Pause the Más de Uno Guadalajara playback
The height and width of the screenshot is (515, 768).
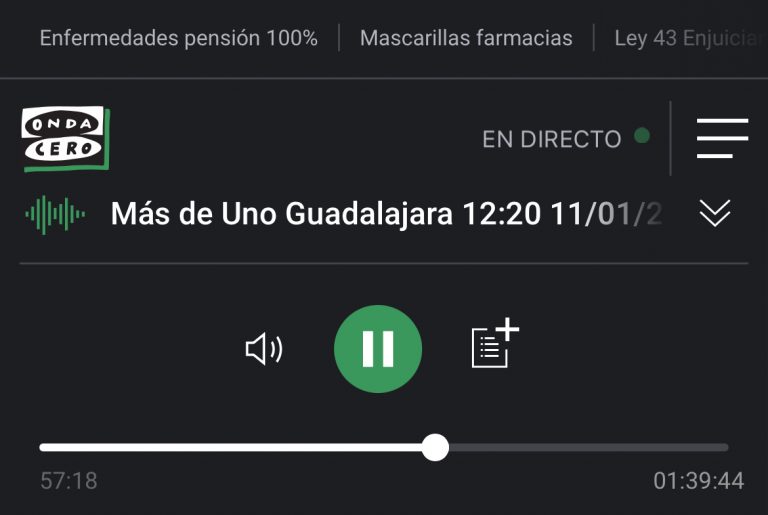tap(378, 348)
